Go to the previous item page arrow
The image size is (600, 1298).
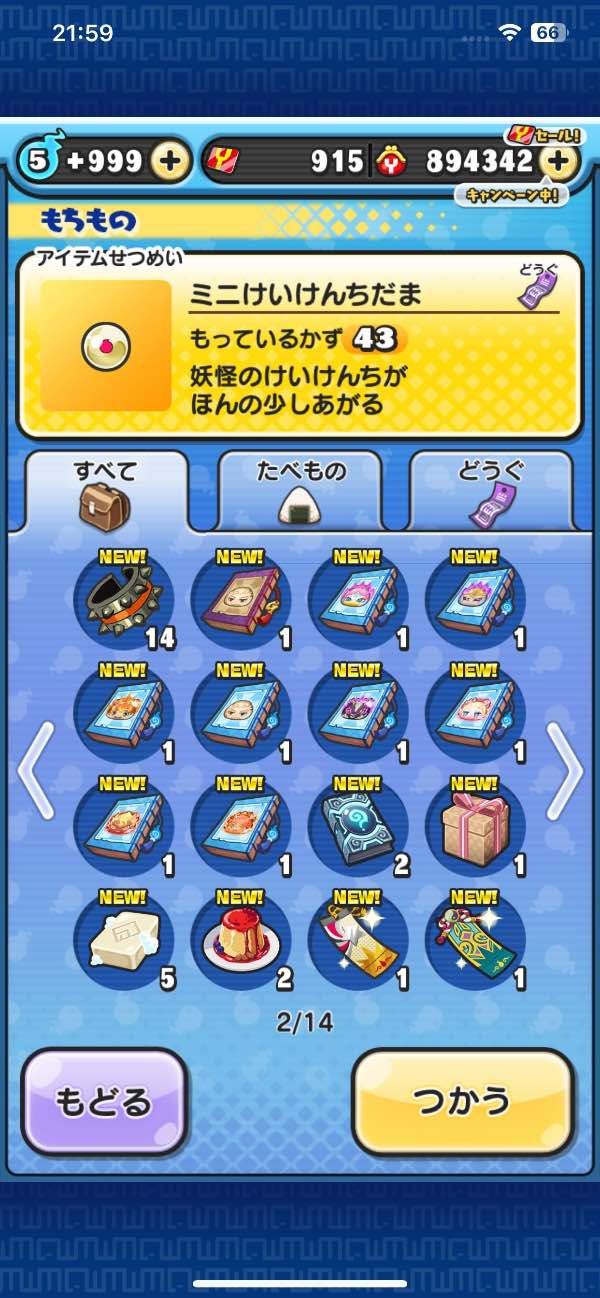click(35, 770)
